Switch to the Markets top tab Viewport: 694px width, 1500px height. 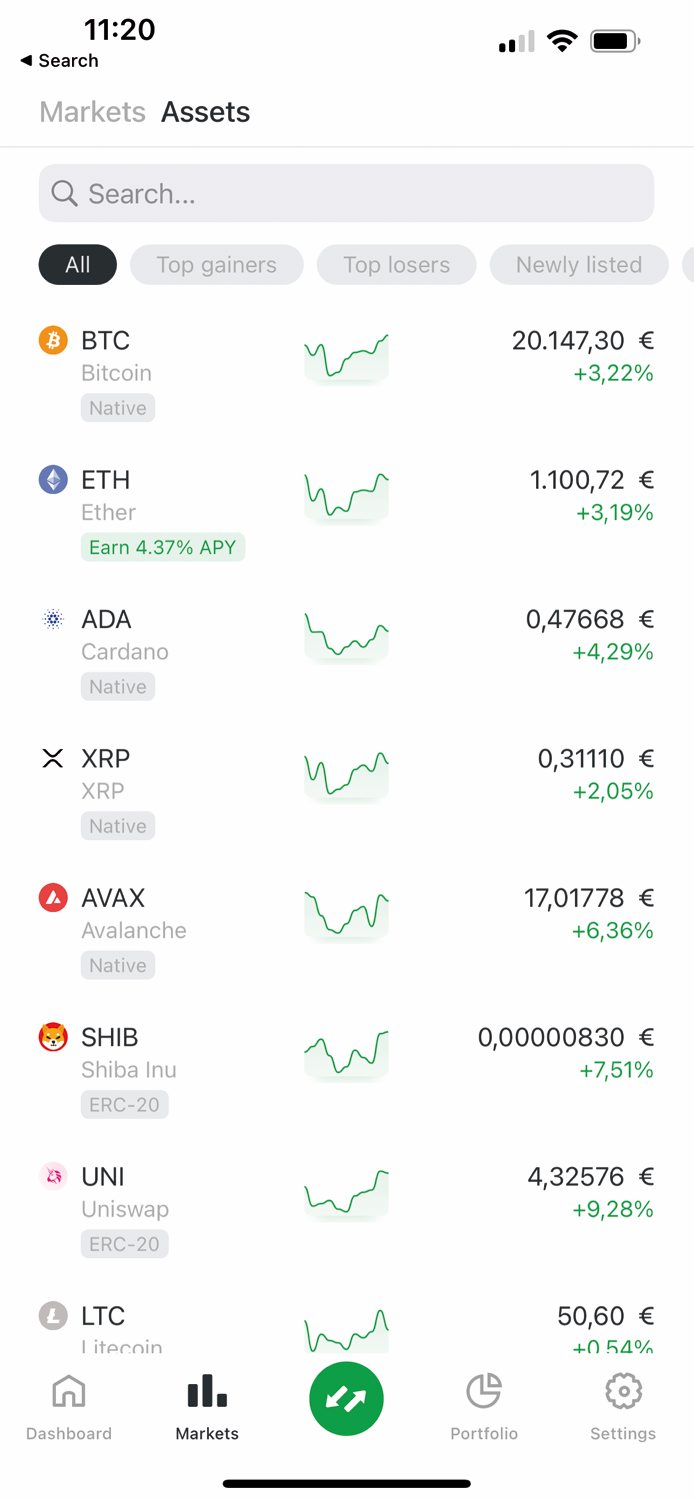(x=92, y=112)
